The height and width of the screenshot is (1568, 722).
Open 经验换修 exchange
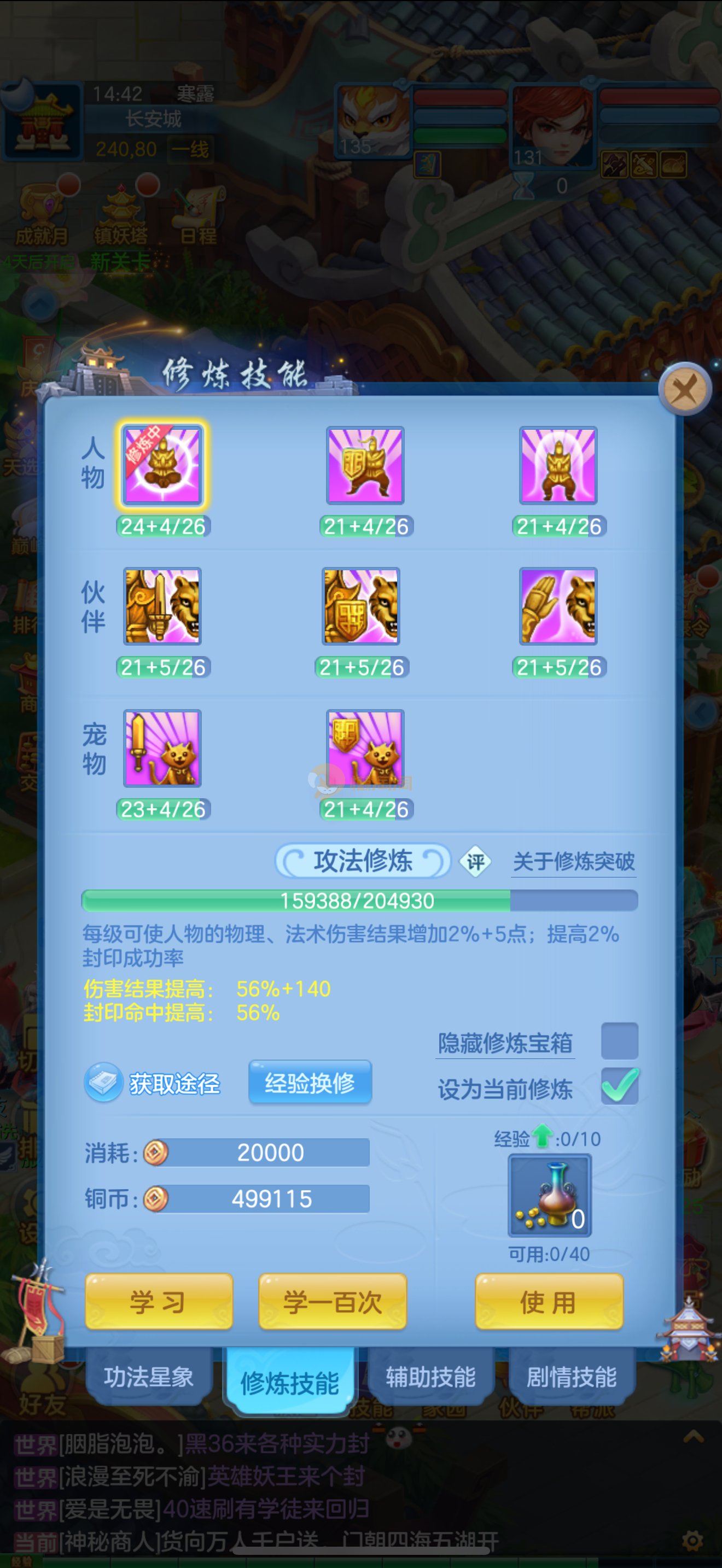point(310,1083)
